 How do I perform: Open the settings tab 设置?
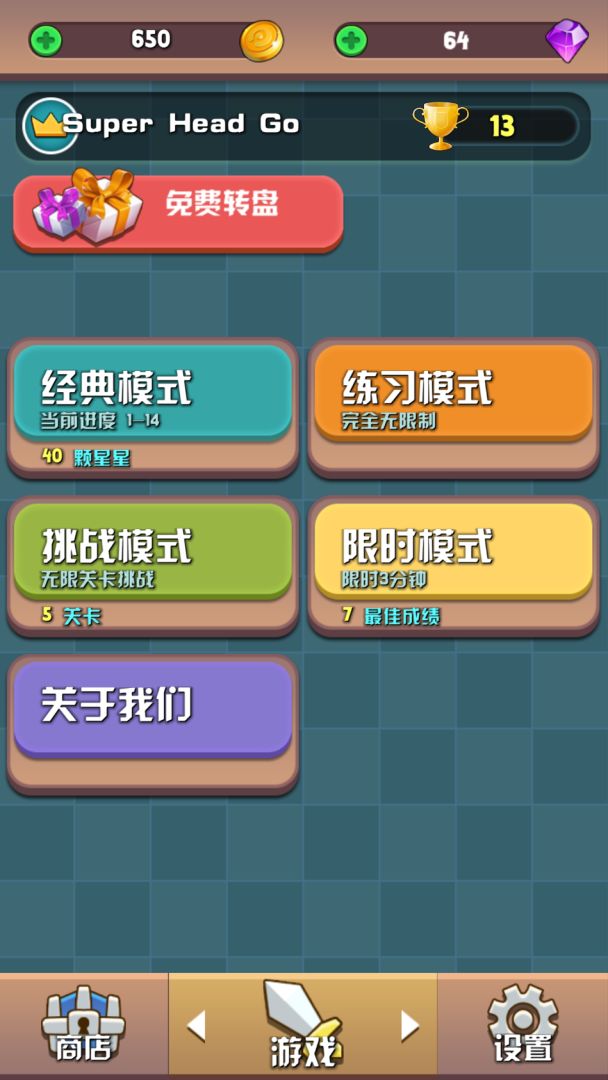point(522,1025)
